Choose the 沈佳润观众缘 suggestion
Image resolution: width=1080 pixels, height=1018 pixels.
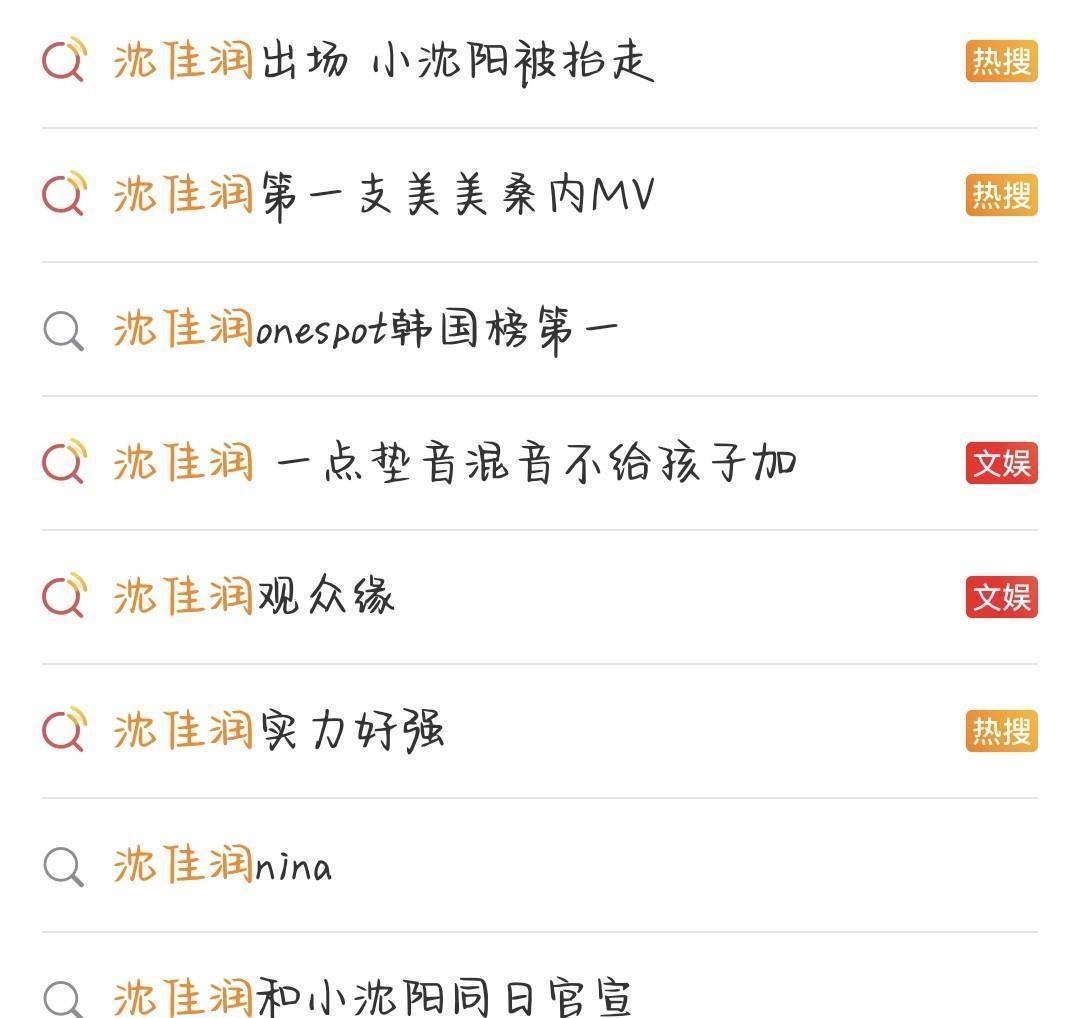[x=254, y=597]
